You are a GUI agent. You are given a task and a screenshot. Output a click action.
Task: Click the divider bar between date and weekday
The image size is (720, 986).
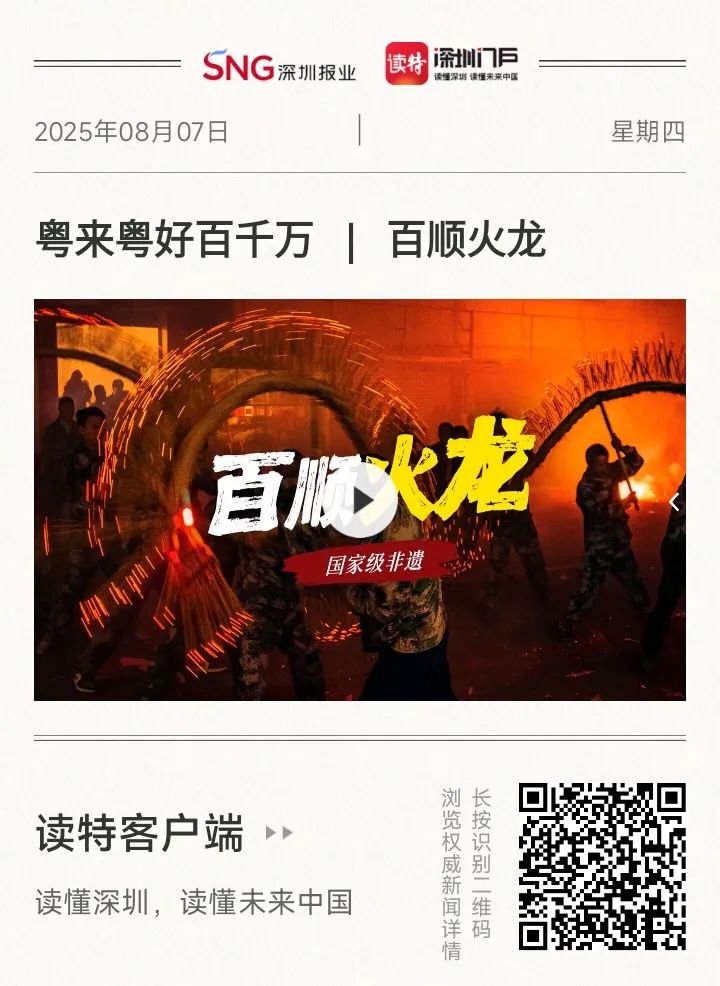[x=359, y=131]
